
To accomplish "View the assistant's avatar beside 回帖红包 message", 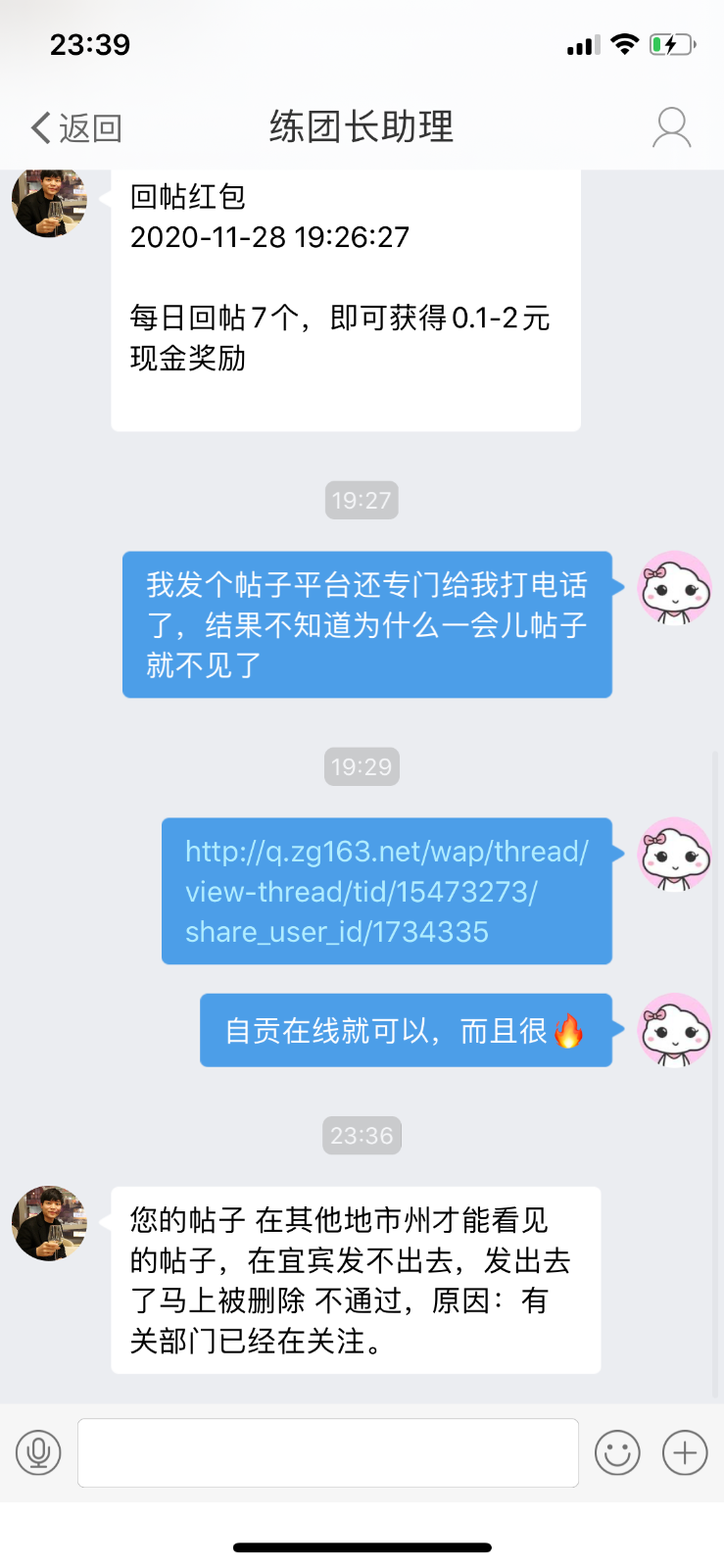I will coord(49,203).
